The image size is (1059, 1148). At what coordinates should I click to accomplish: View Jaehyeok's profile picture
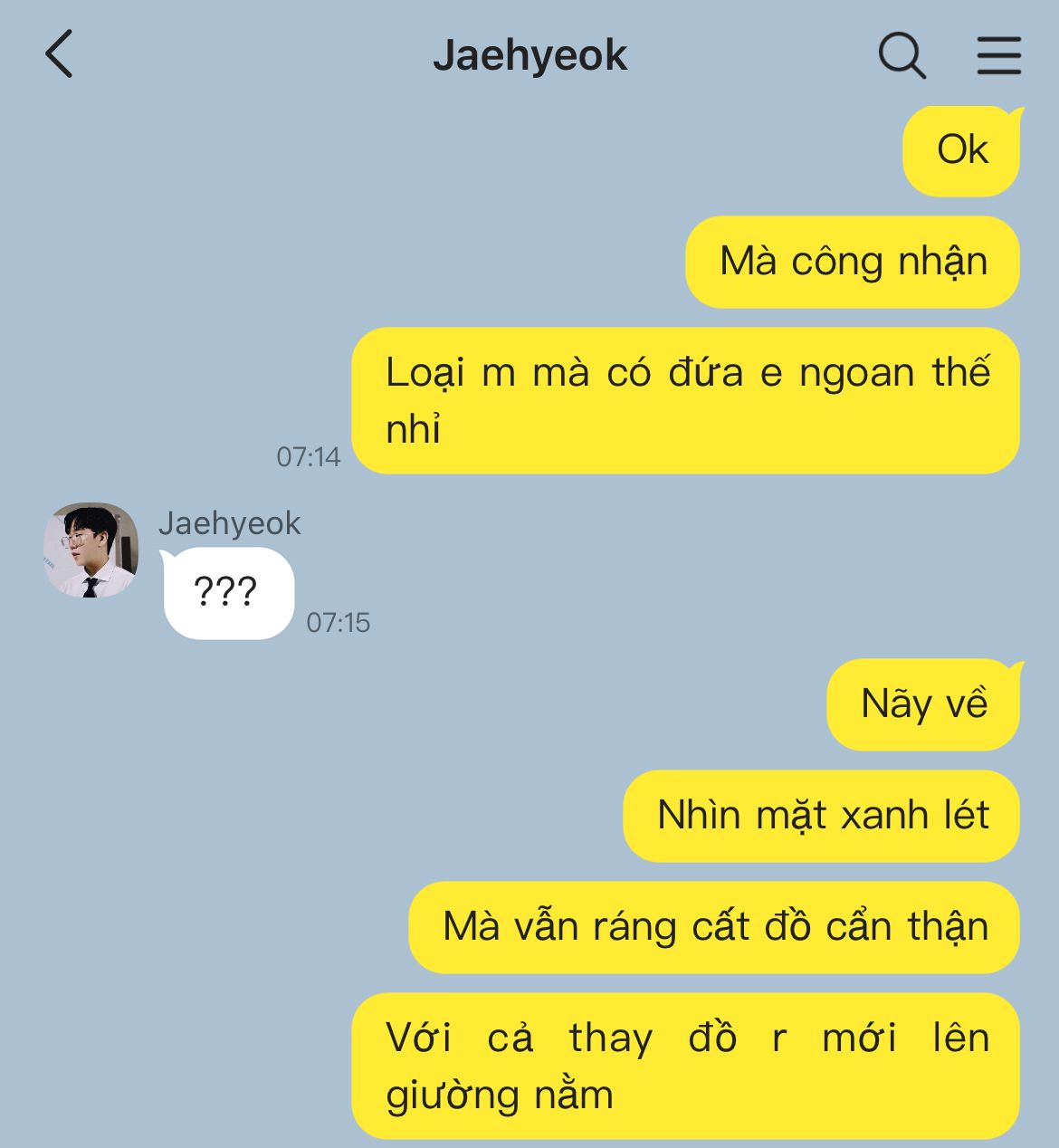pyautogui.click(x=91, y=550)
